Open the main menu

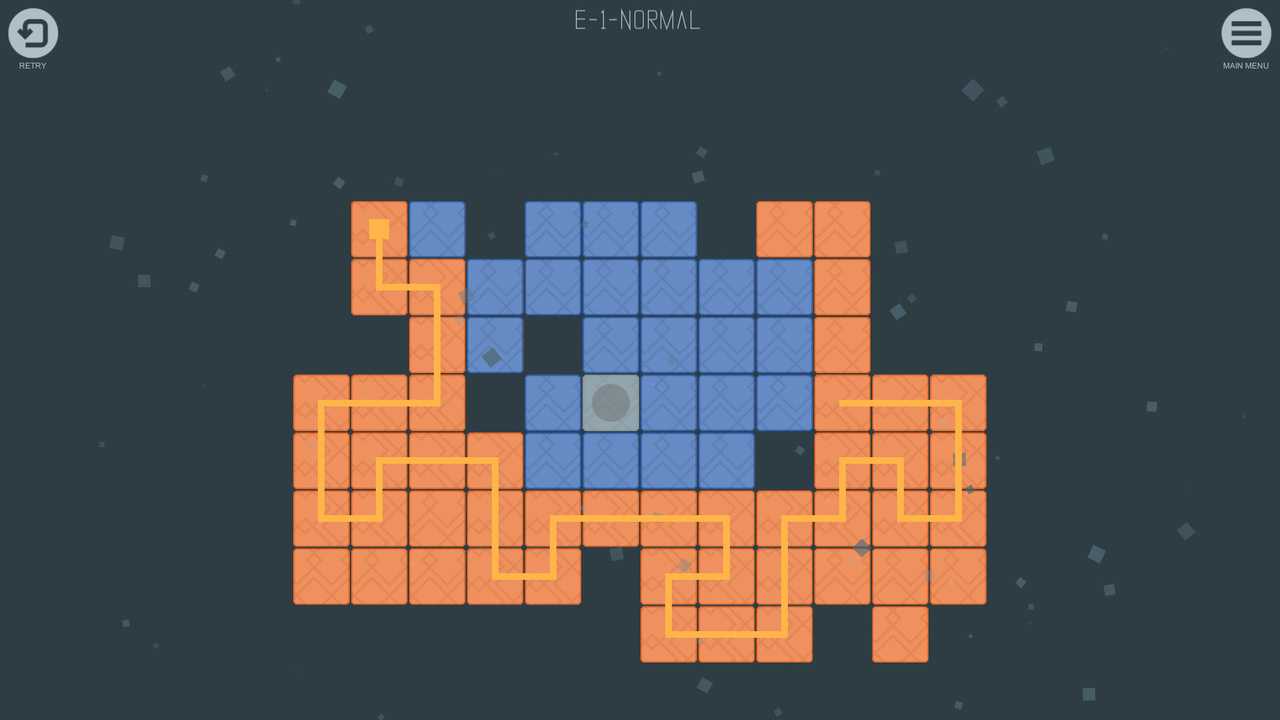1245,34
